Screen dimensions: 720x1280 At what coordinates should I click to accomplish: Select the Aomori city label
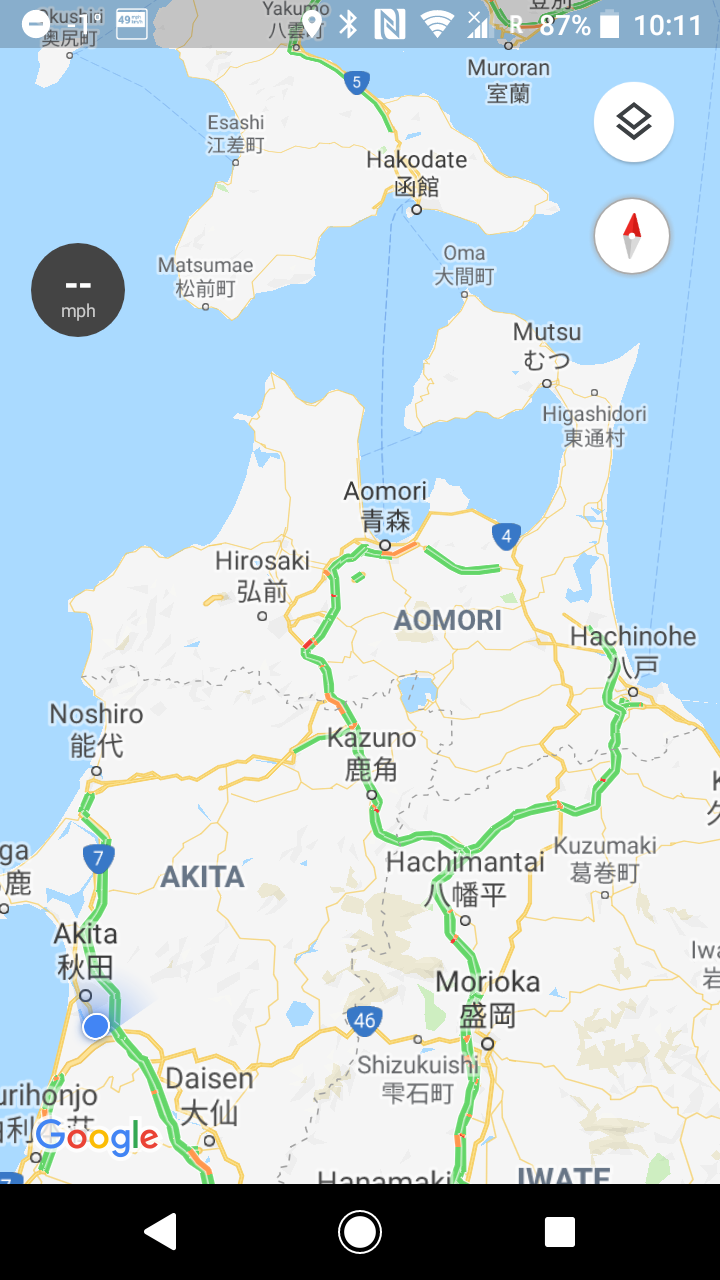[385, 505]
